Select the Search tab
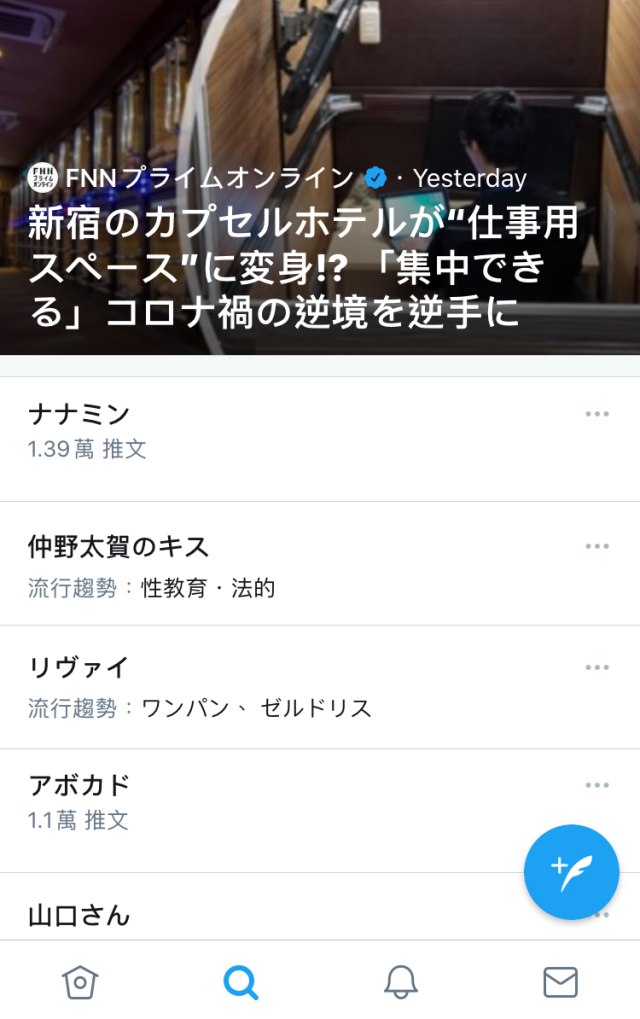The width and height of the screenshot is (640, 1019). [240, 982]
